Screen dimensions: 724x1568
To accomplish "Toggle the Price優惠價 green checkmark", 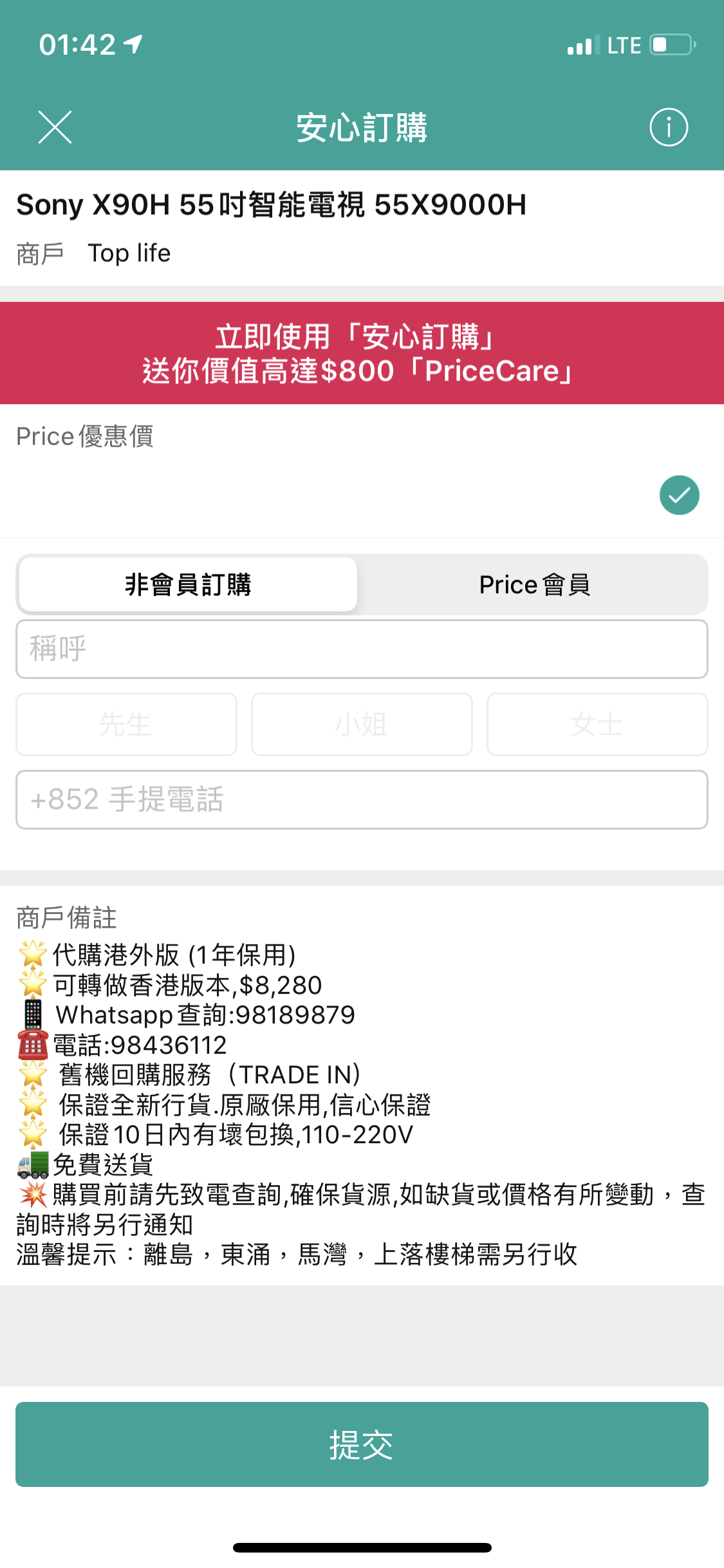I will [679, 495].
